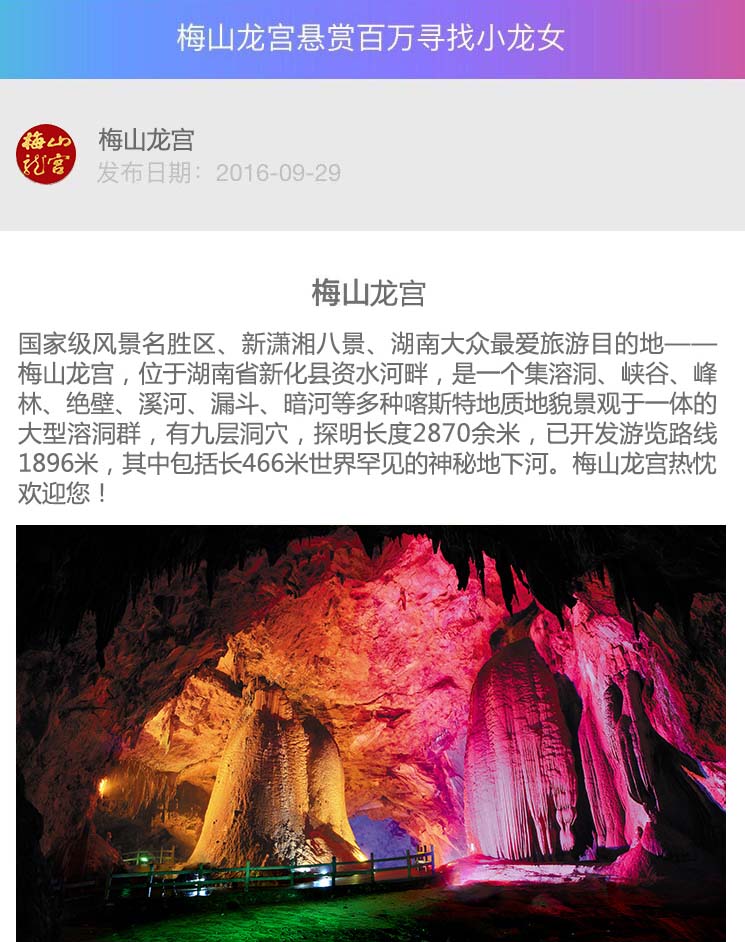Open the 梅山龙宫 publisher name
The image size is (745, 942).
click(146, 140)
